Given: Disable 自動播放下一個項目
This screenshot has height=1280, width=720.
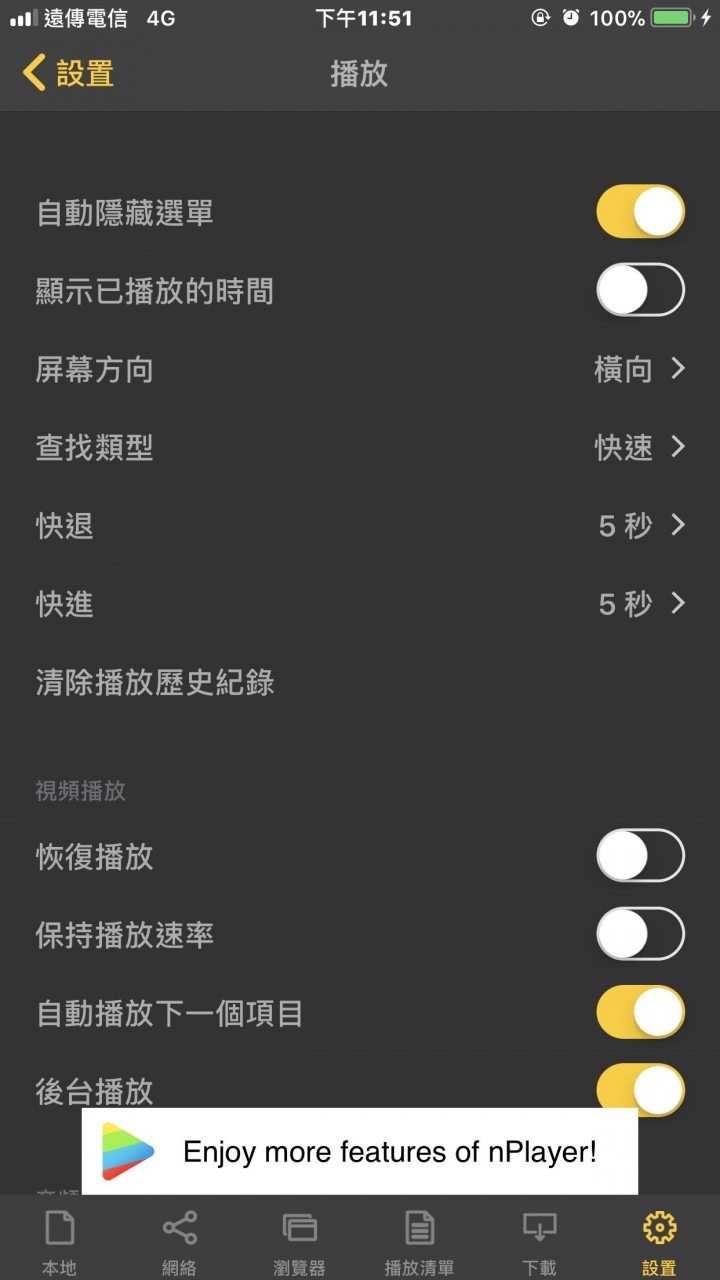Looking at the screenshot, I should point(640,1013).
